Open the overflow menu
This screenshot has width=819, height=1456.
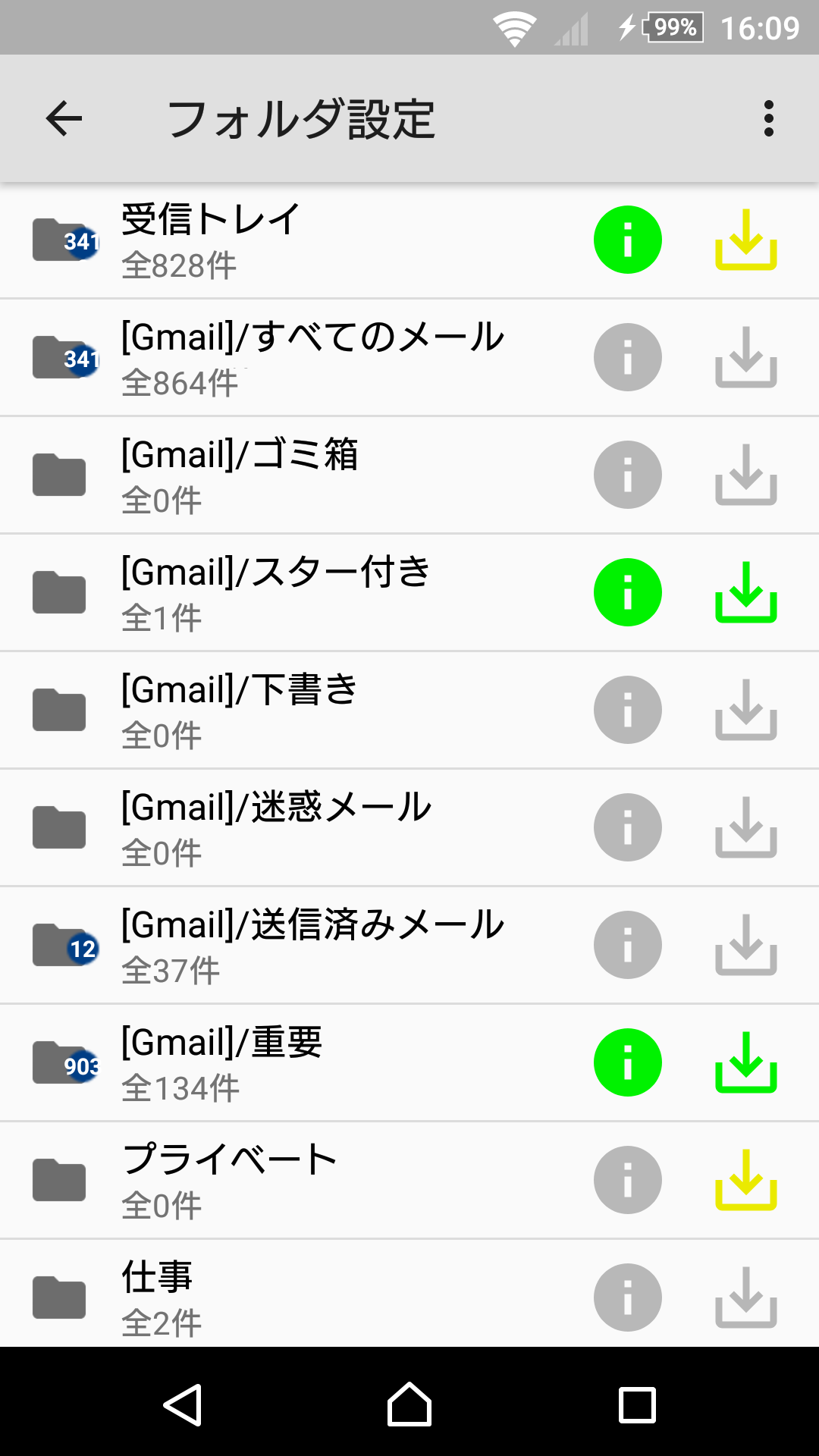768,118
